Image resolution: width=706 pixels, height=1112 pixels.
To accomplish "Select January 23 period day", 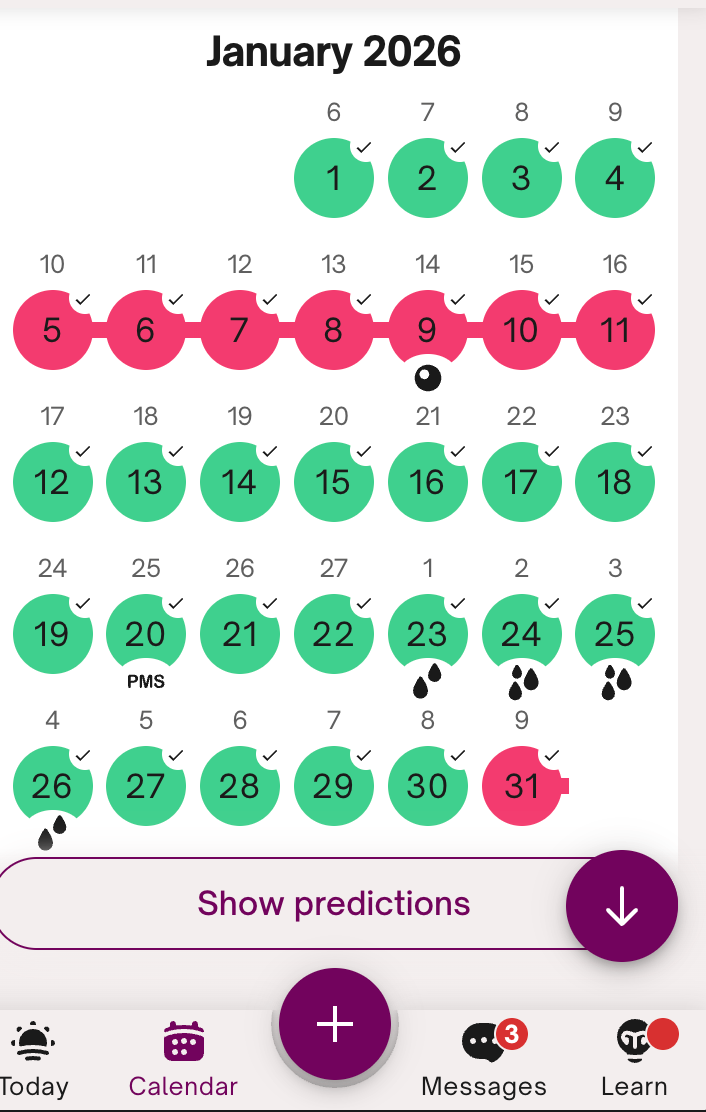I will pyautogui.click(x=427, y=634).
